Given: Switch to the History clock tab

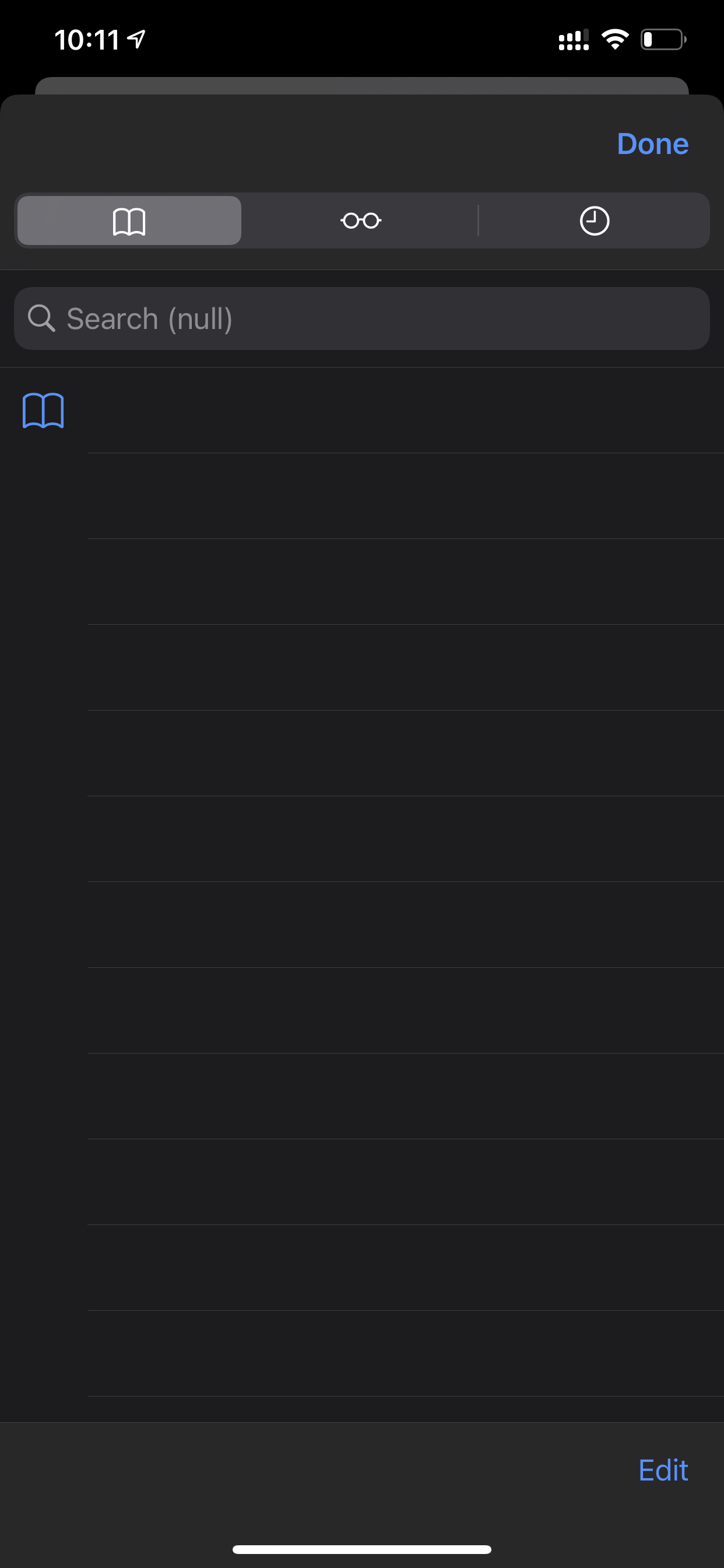Looking at the screenshot, I should pyautogui.click(x=594, y=220).
